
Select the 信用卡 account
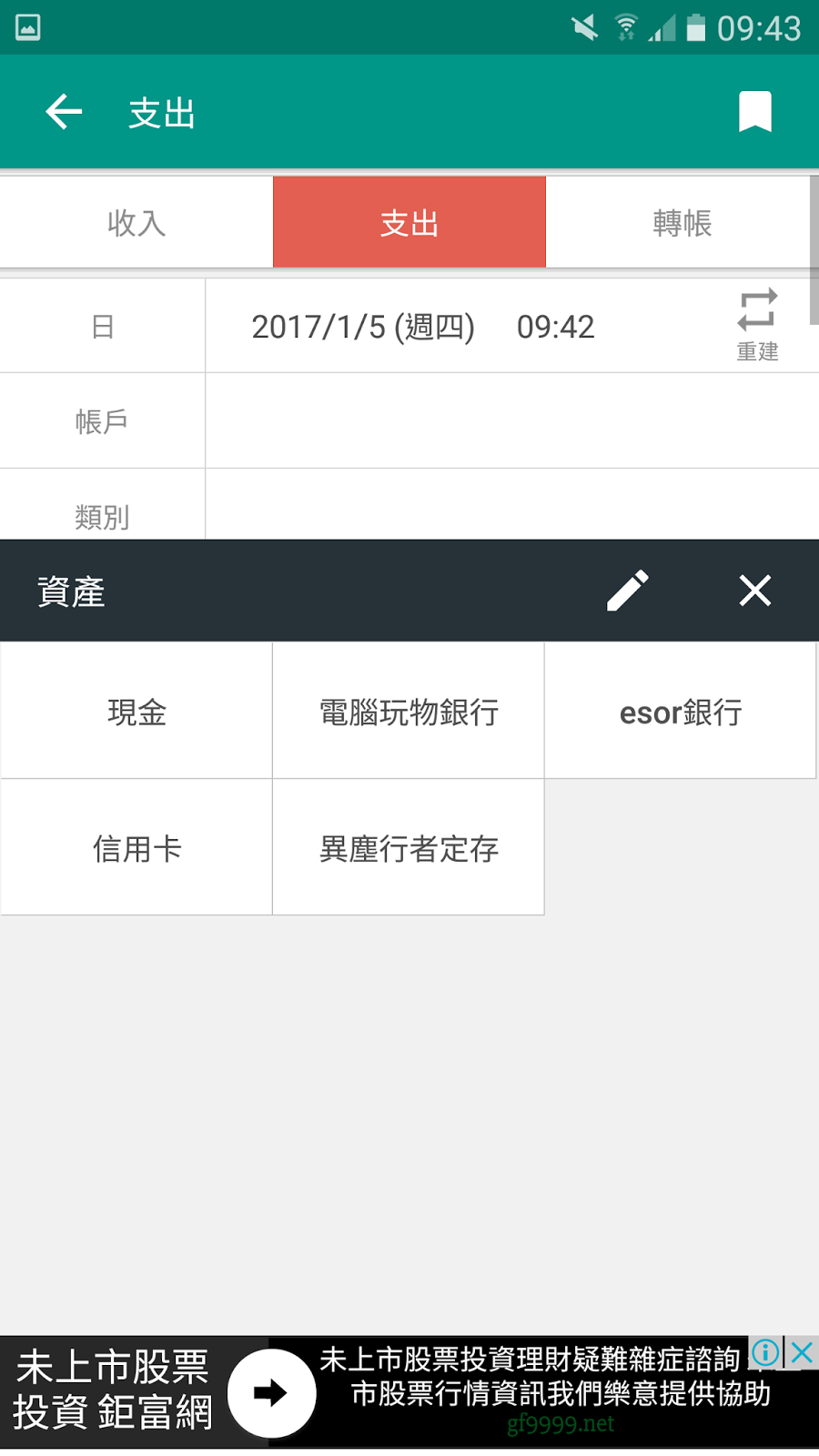136,848
